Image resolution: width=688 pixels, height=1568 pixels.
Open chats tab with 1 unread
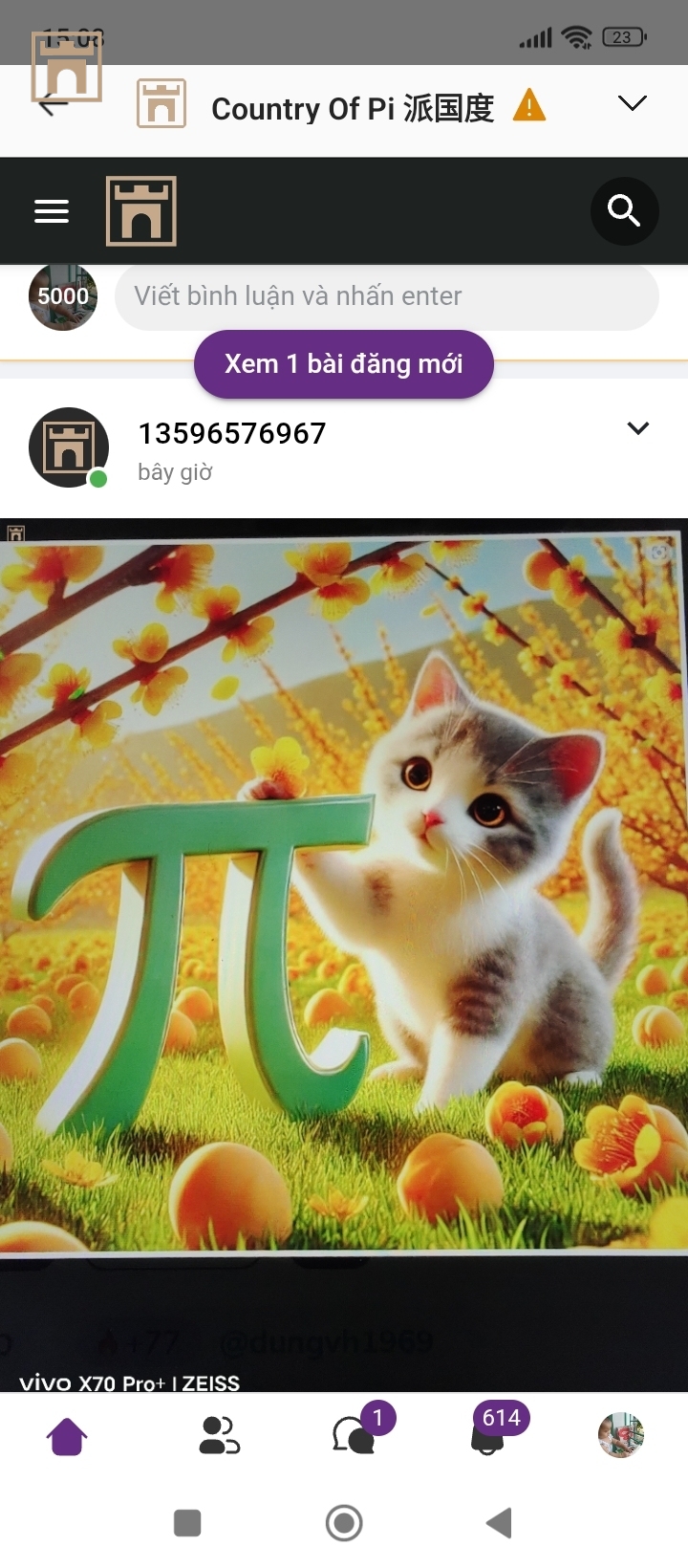(355, 1436)
